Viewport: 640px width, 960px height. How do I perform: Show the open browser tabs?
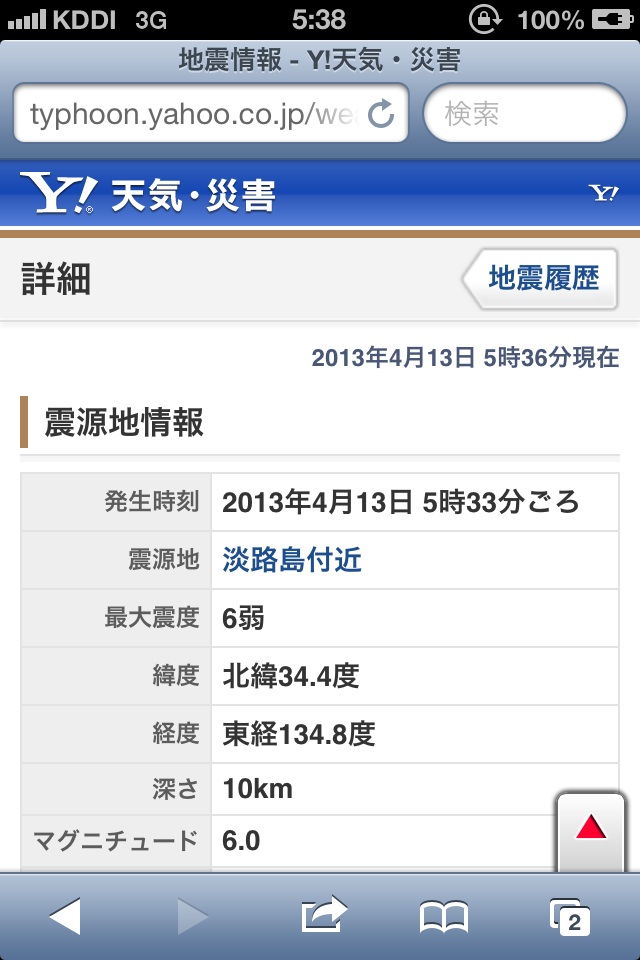coord(571,915)
